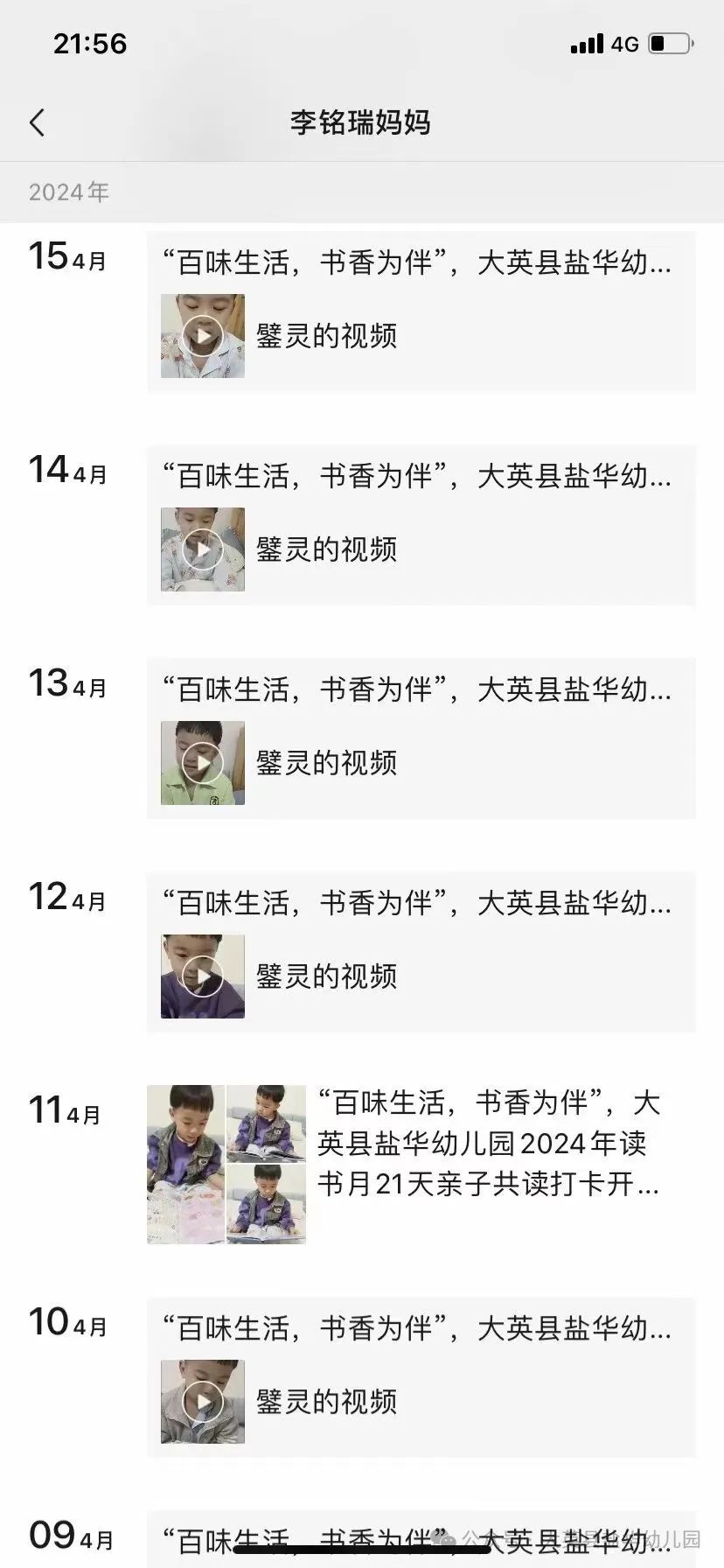724x1568 pixels.
Task: Go back from 李铭瑞妈妈's moments
Action: [x=37, y=122]
